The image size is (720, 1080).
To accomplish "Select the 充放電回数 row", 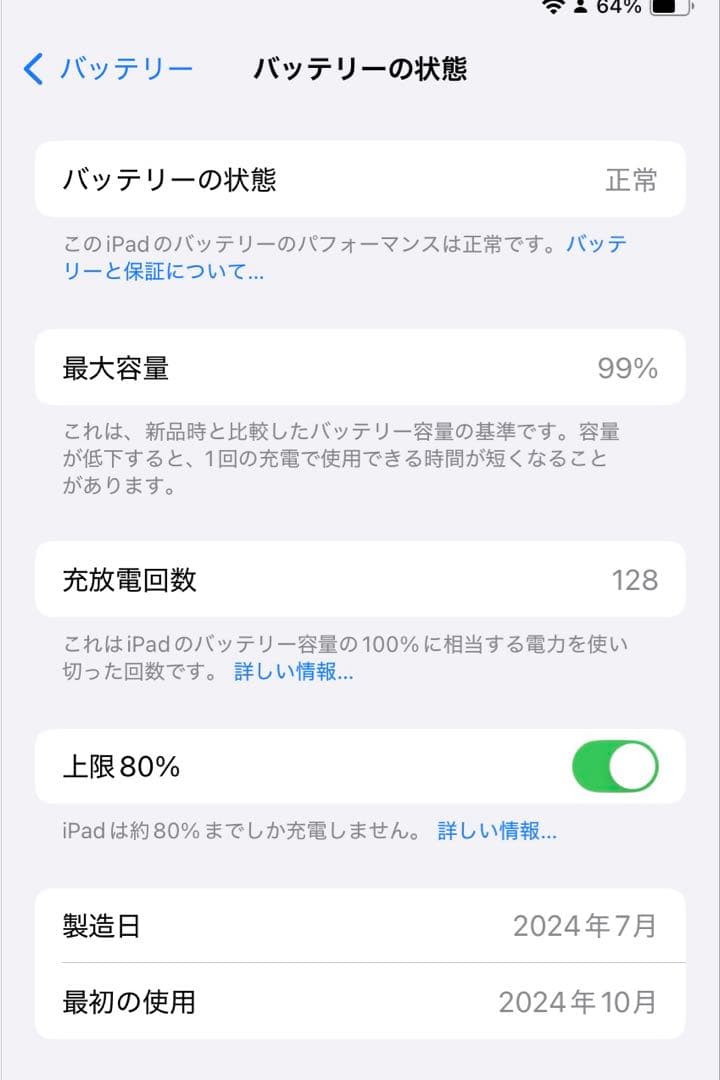I will [360, 579].
